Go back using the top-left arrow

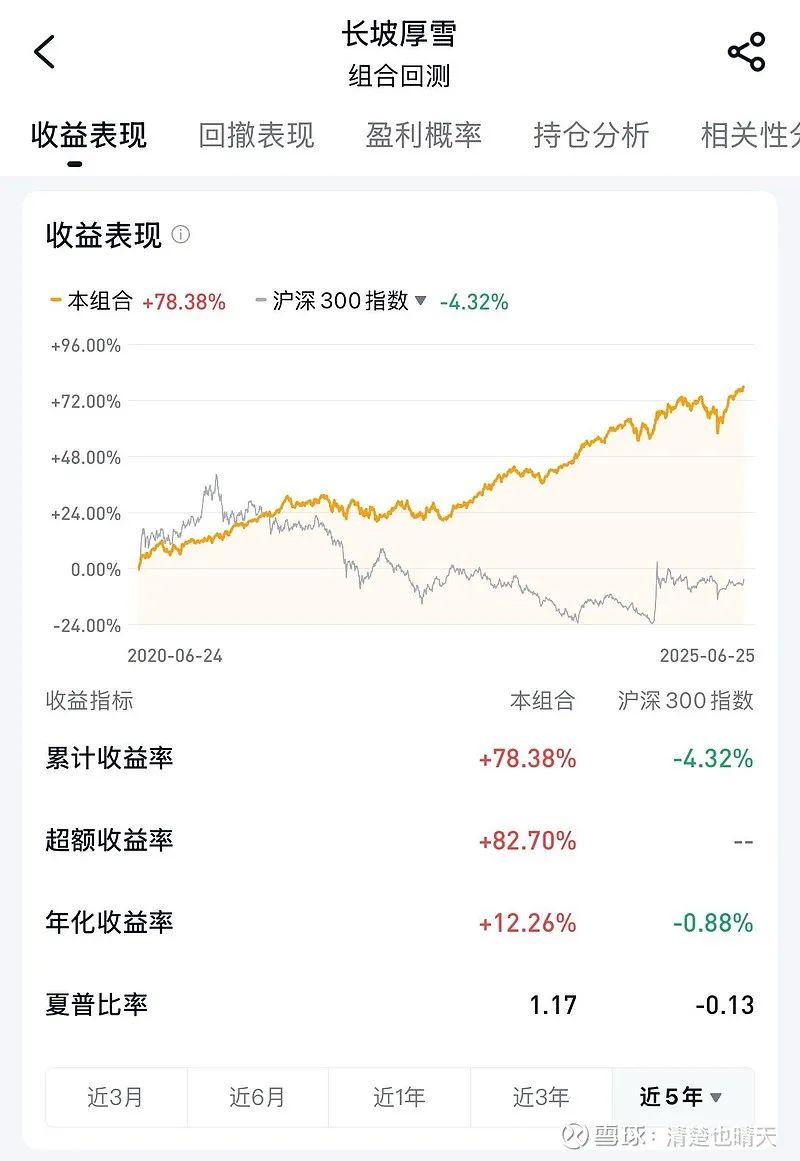tap(44, 52)
